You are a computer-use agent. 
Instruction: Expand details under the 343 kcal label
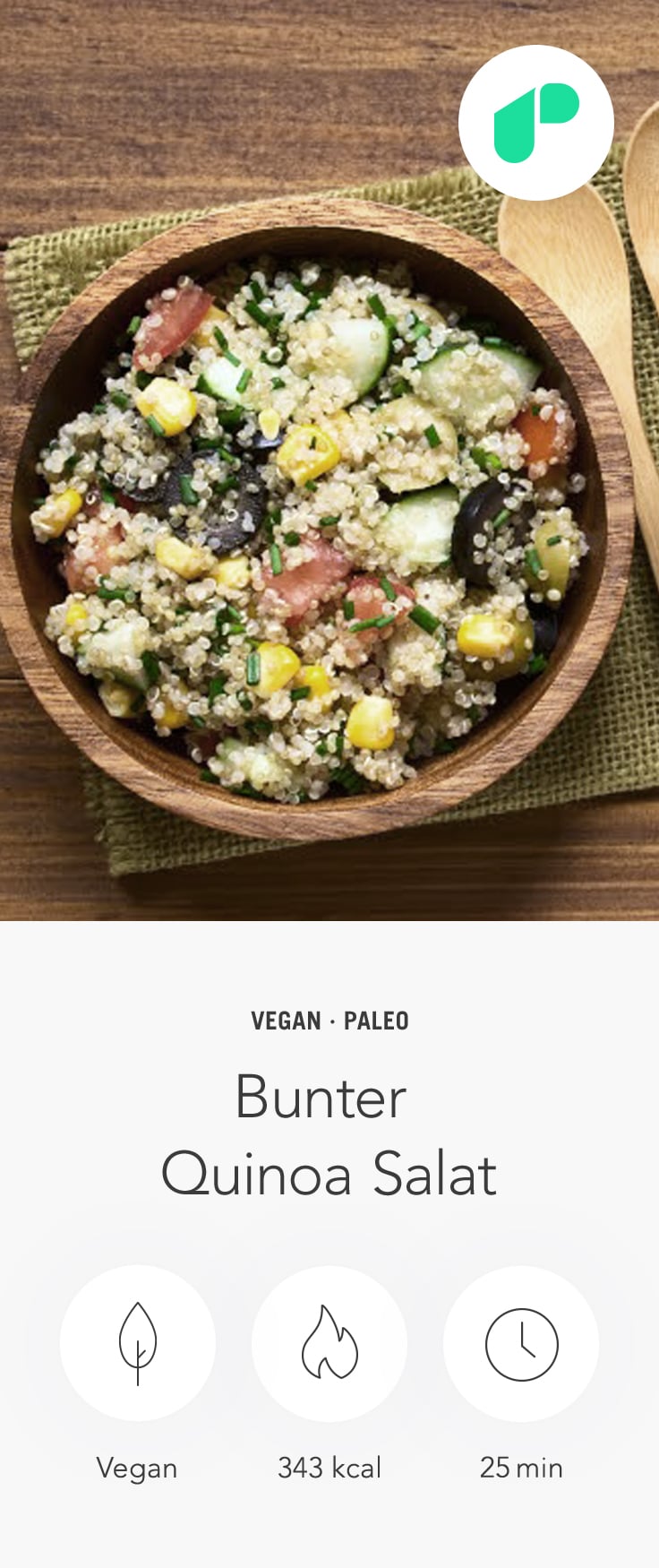pos(329,1468)
